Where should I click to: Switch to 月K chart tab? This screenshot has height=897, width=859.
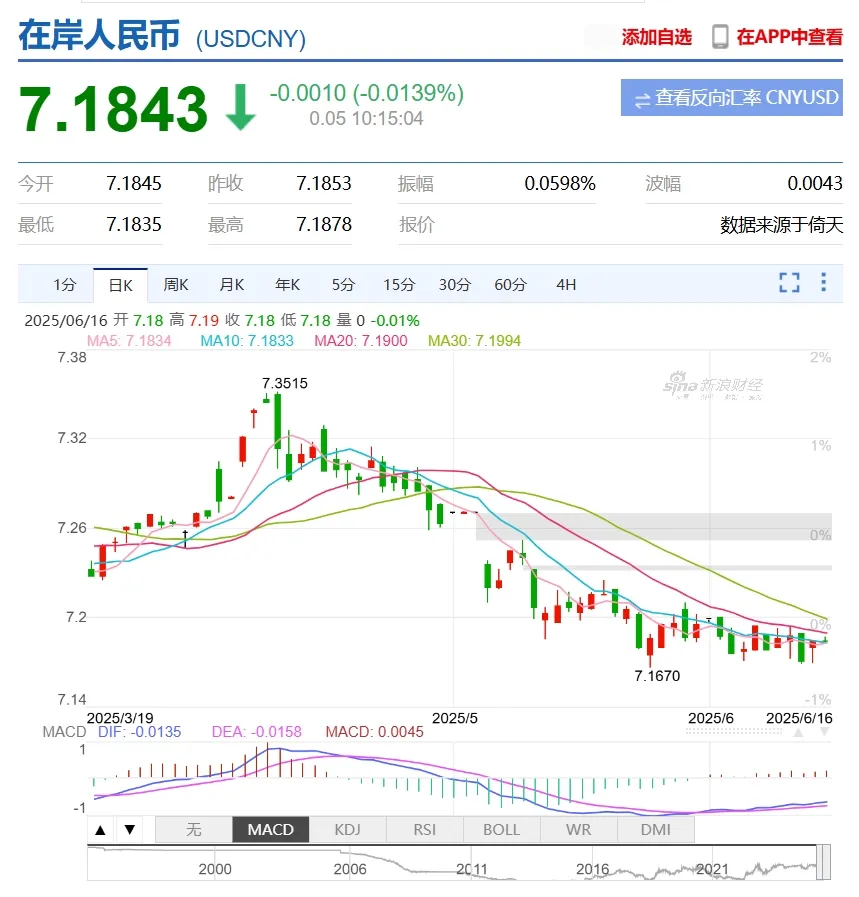pos(232,285)
